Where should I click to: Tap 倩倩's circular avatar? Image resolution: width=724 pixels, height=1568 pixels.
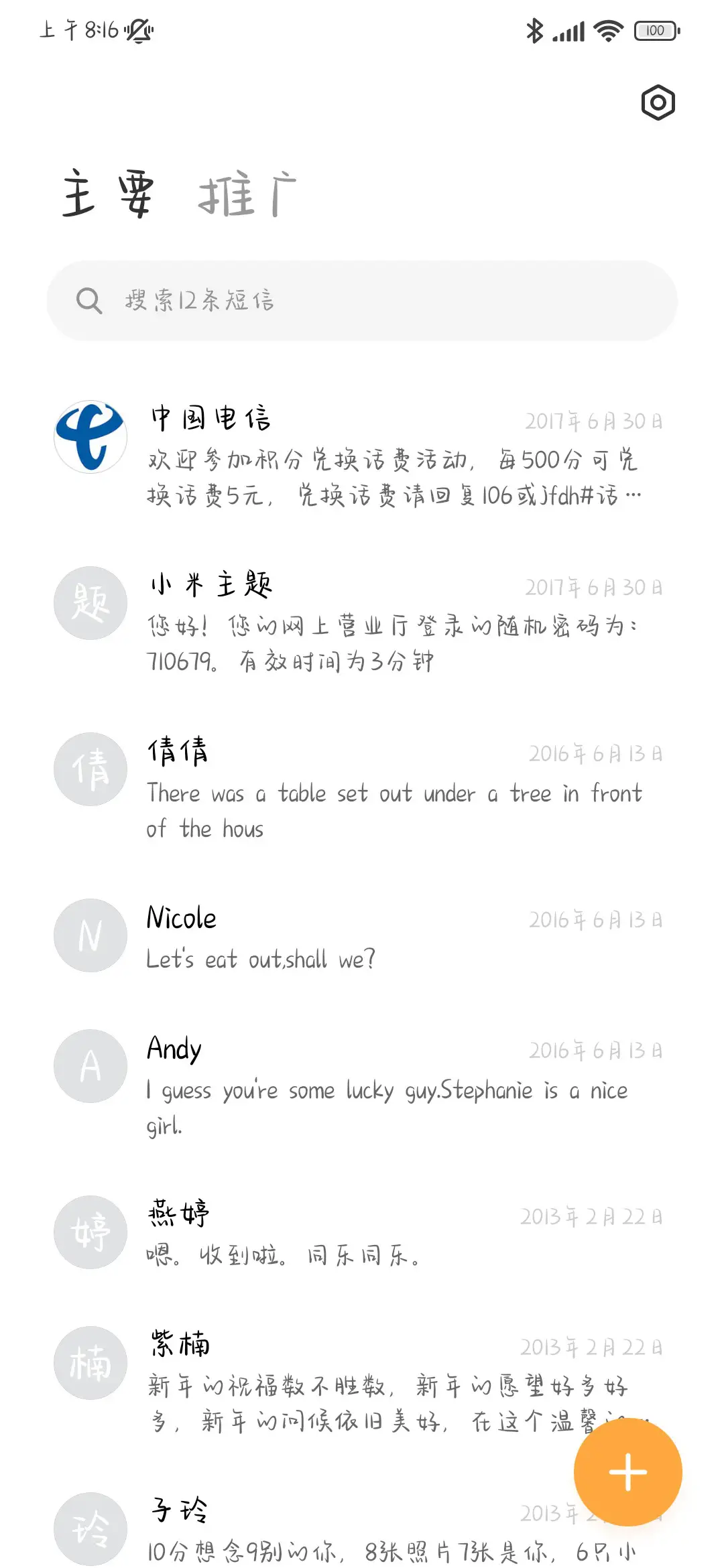tap(89, 769)
